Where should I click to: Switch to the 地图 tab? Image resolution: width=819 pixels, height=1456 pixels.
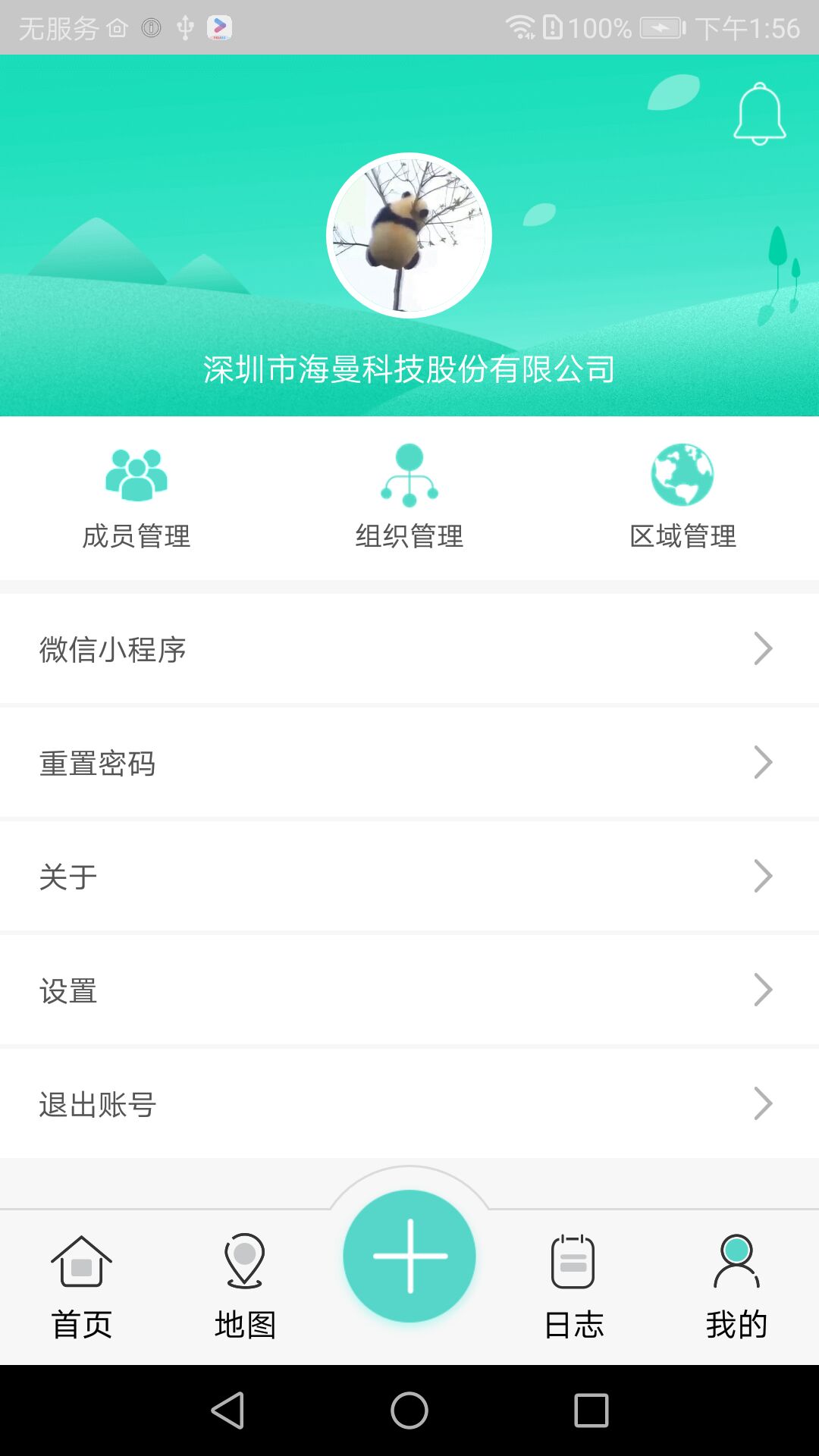pos(244,1289)
